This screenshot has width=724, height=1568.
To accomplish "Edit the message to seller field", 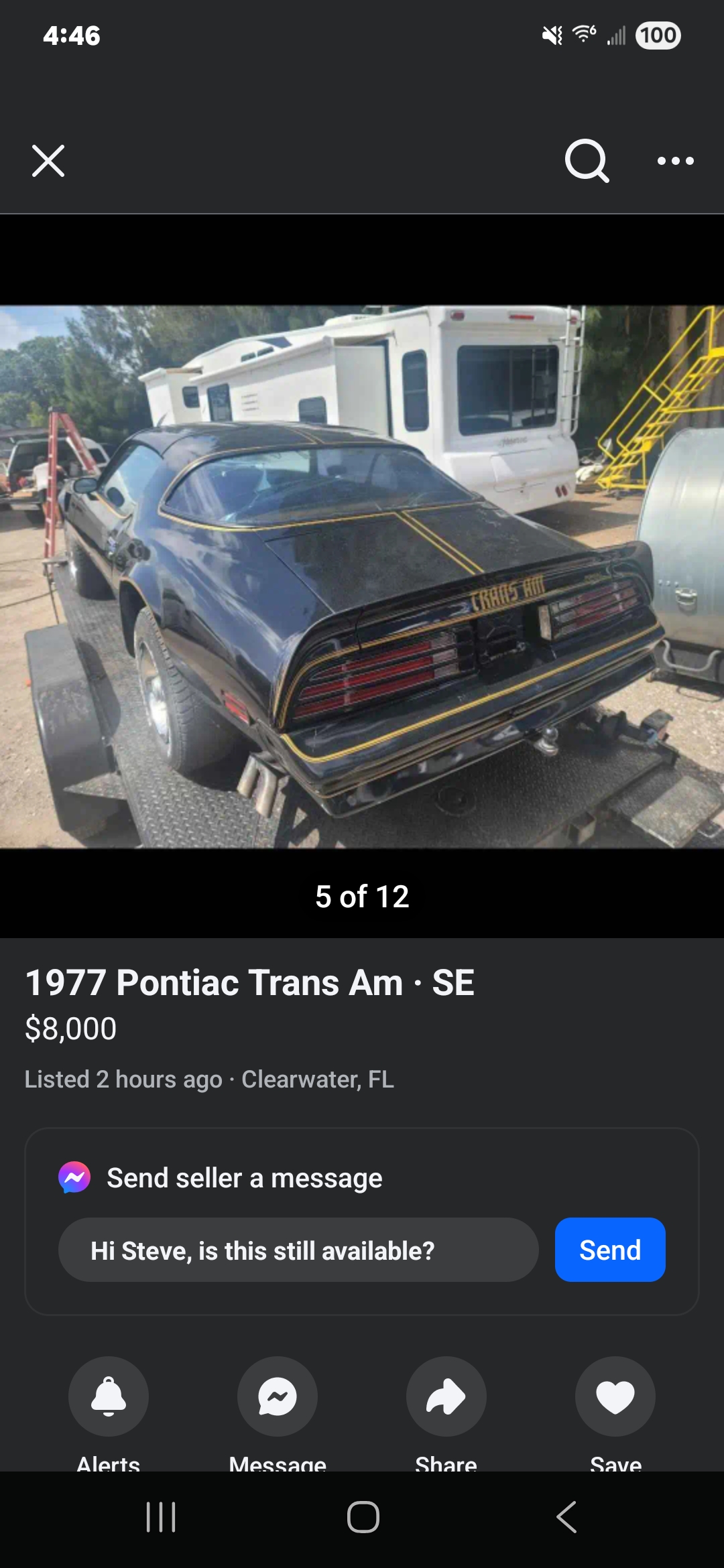I will (x=298, y=1250).
